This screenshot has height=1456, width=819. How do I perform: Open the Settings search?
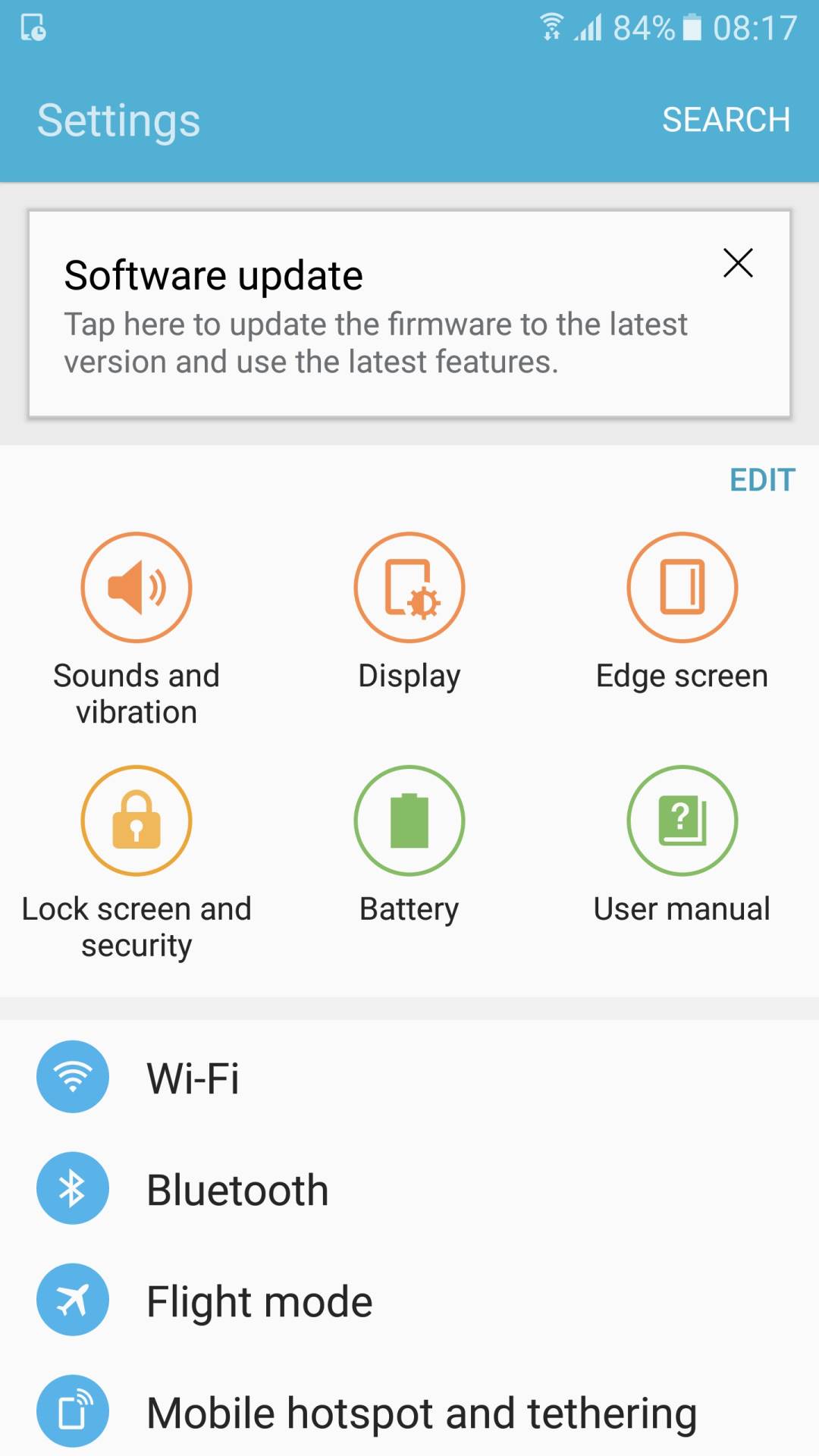point(726,120)
